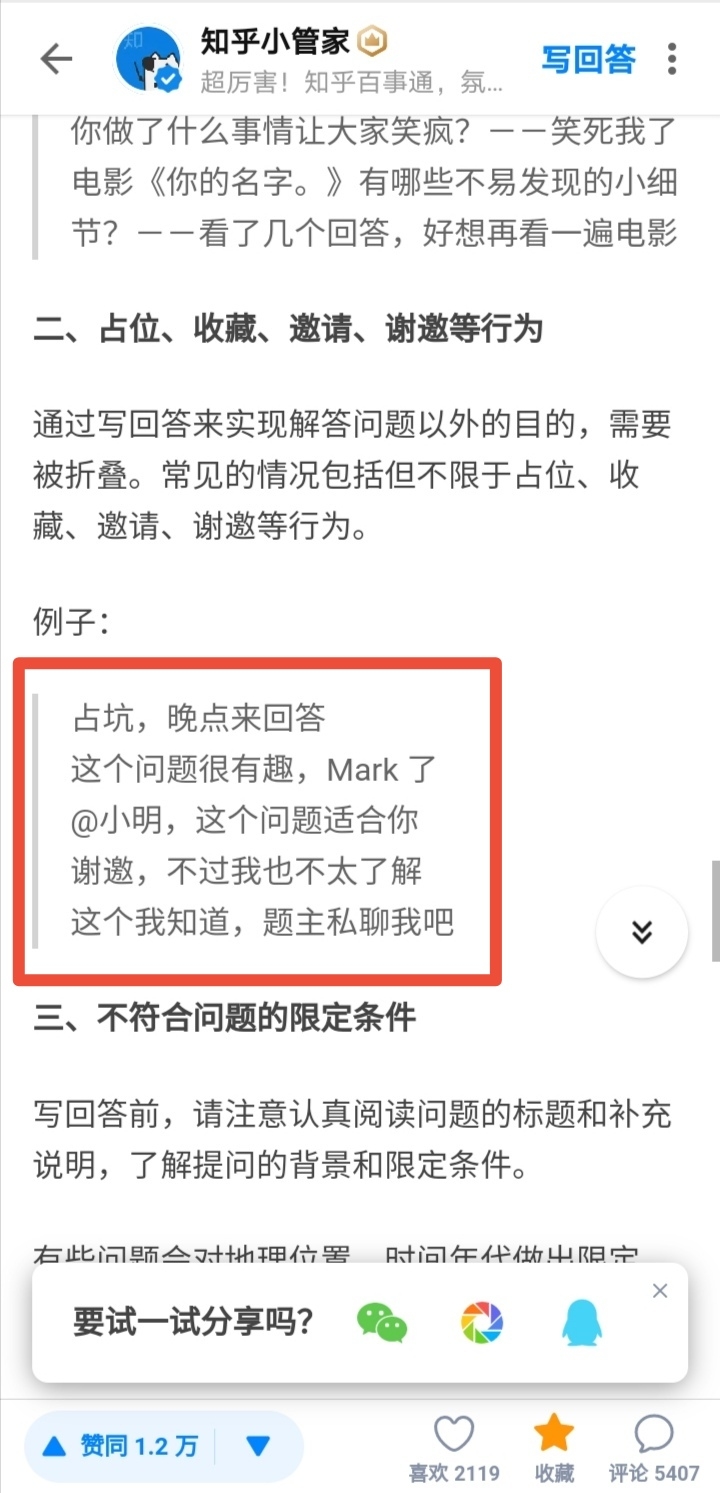Tap the blue 写回答 button
The image size is (720, 1493).
[588, 60]
